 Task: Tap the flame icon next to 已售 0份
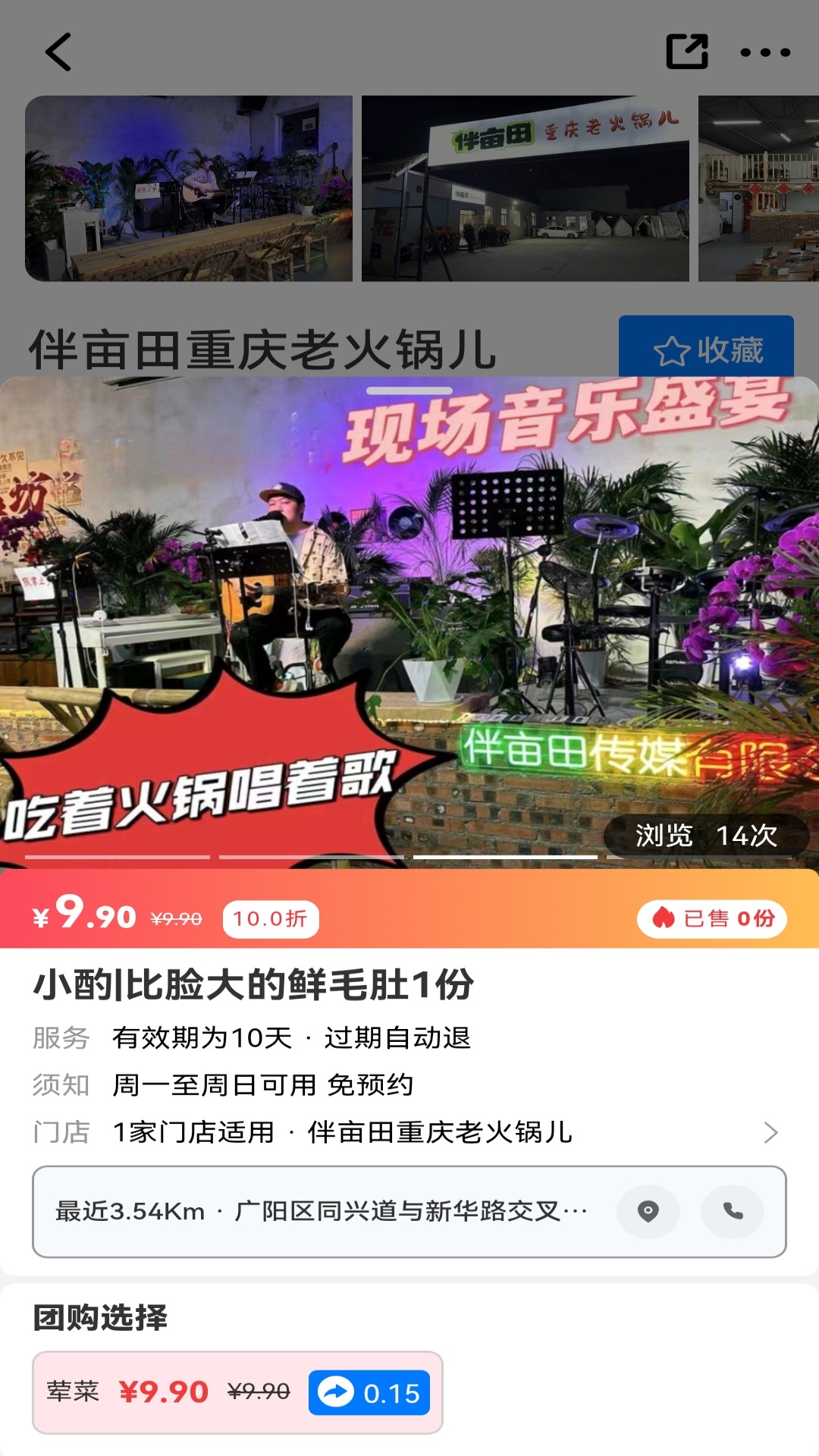pos(664,918)
